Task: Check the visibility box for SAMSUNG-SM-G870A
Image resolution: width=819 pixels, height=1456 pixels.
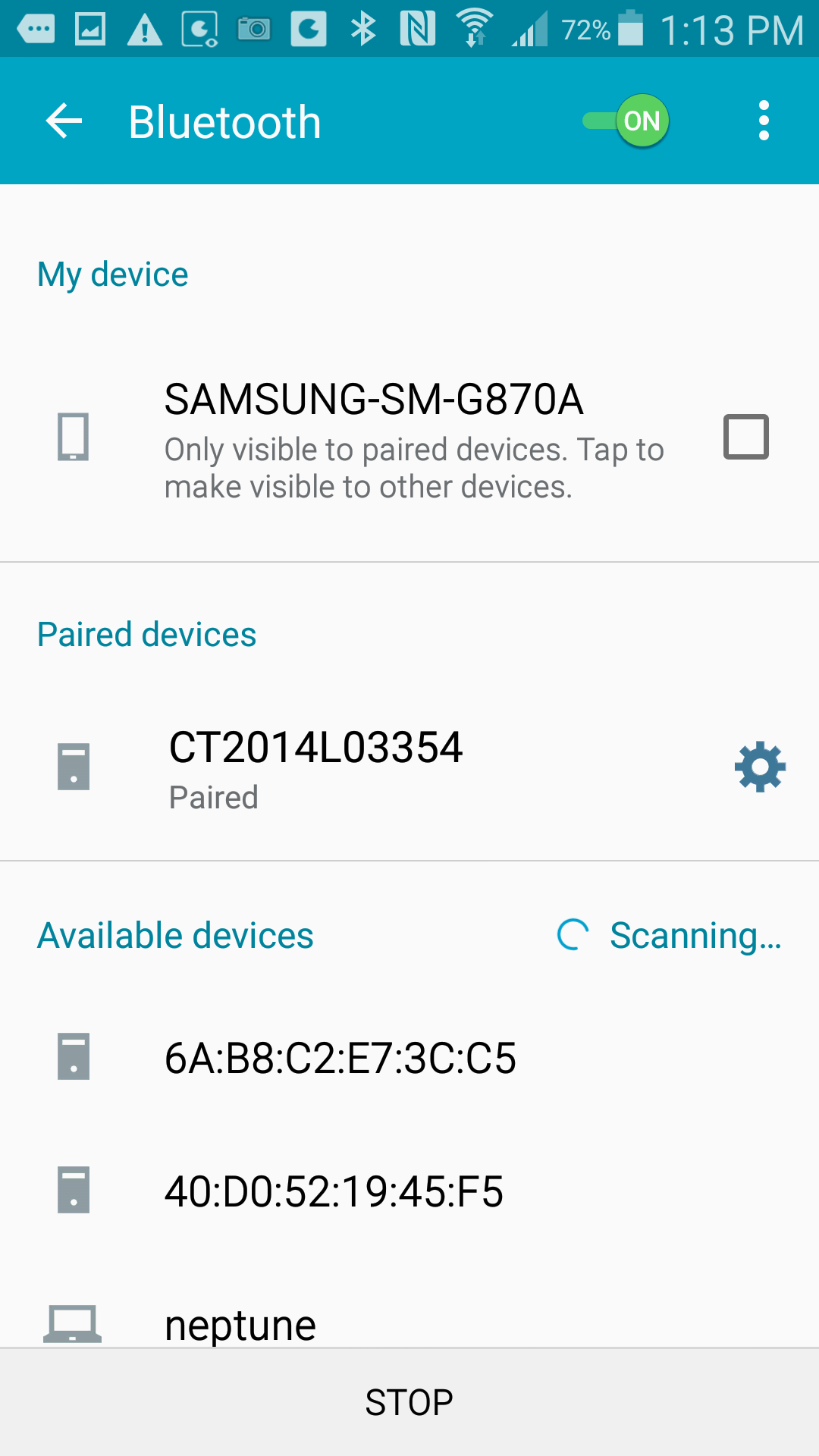Action: point(745,437)
